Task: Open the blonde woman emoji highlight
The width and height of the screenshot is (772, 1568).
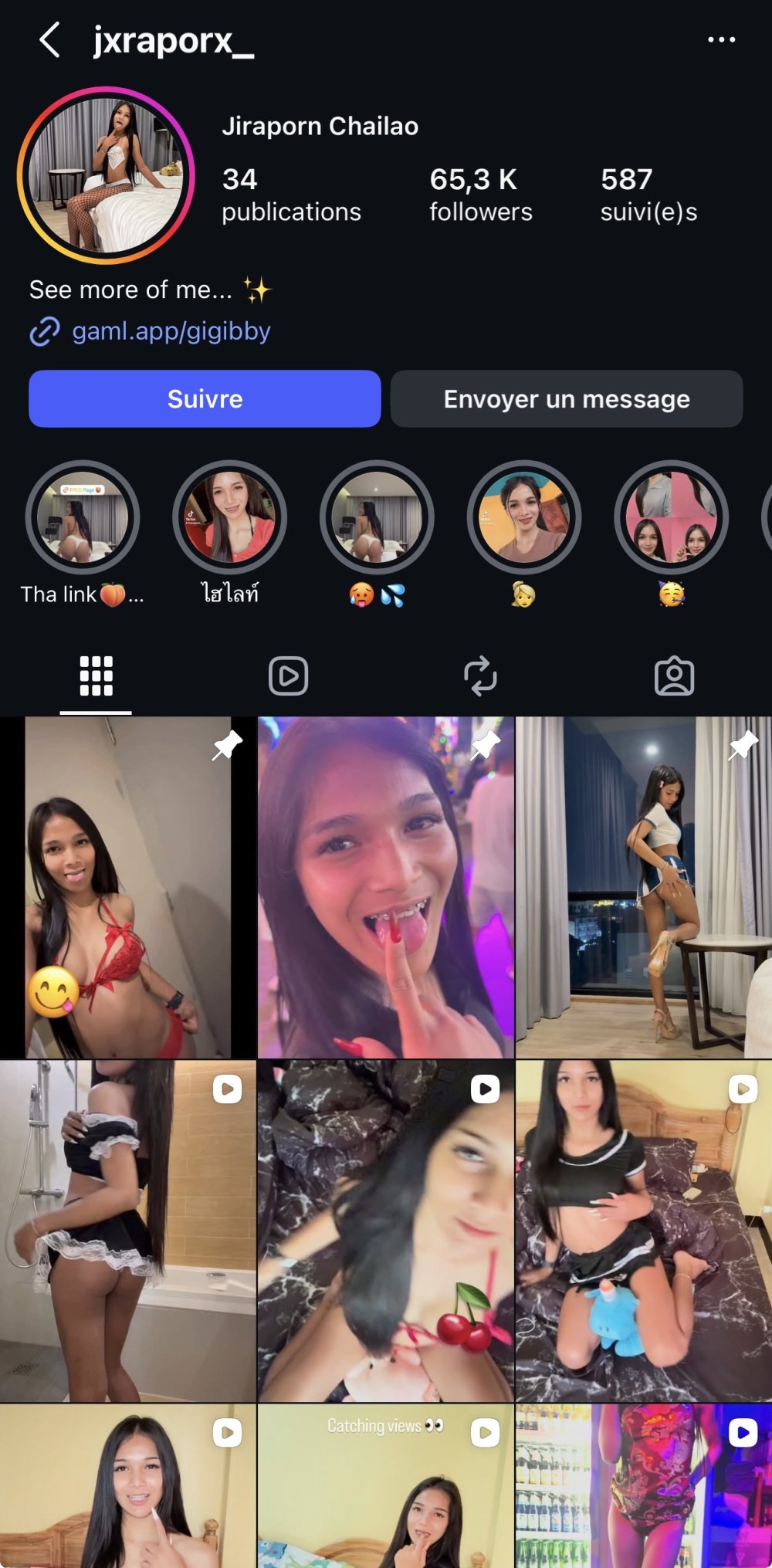Action: (523, 517)
